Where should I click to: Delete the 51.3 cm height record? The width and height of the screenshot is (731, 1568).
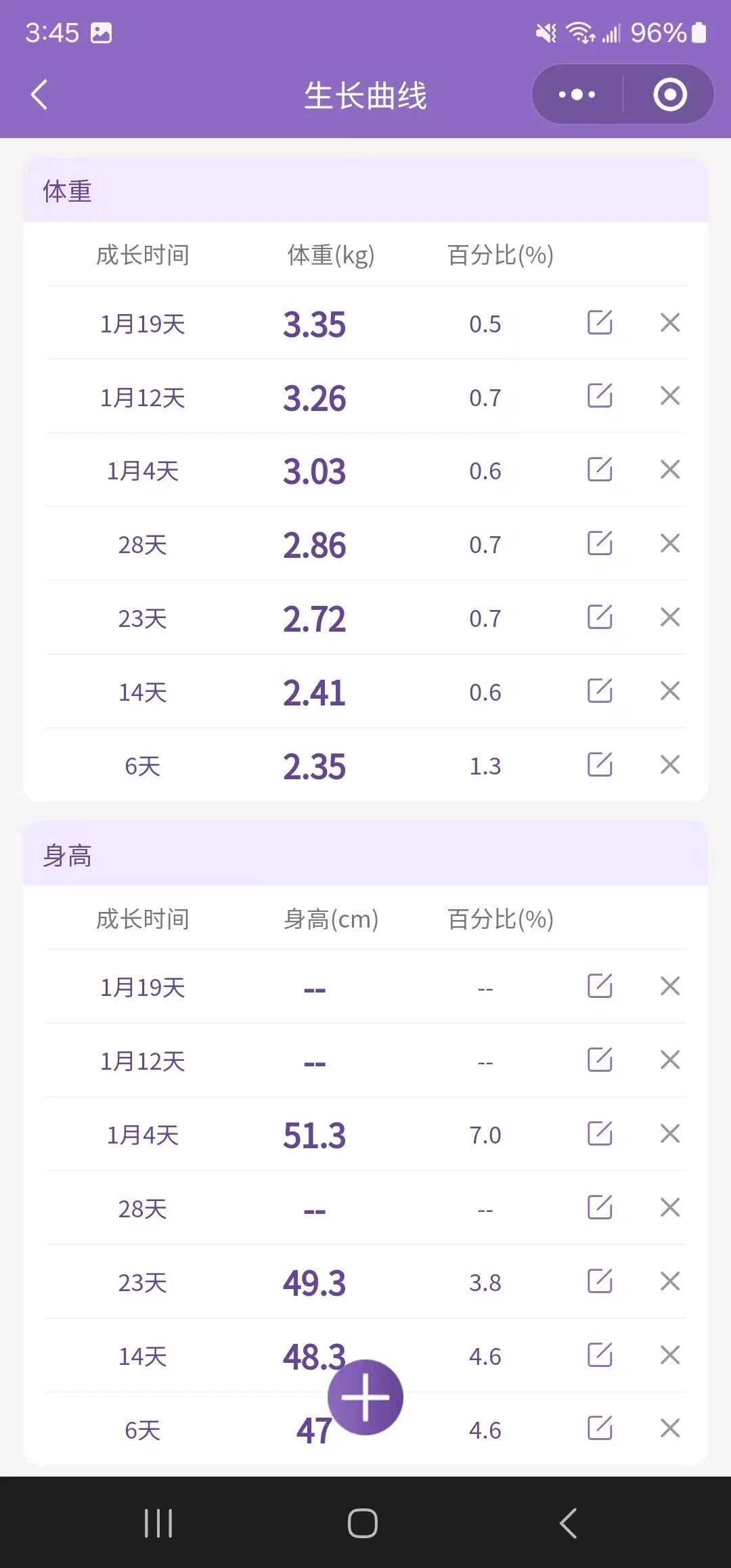(670, 1133)
